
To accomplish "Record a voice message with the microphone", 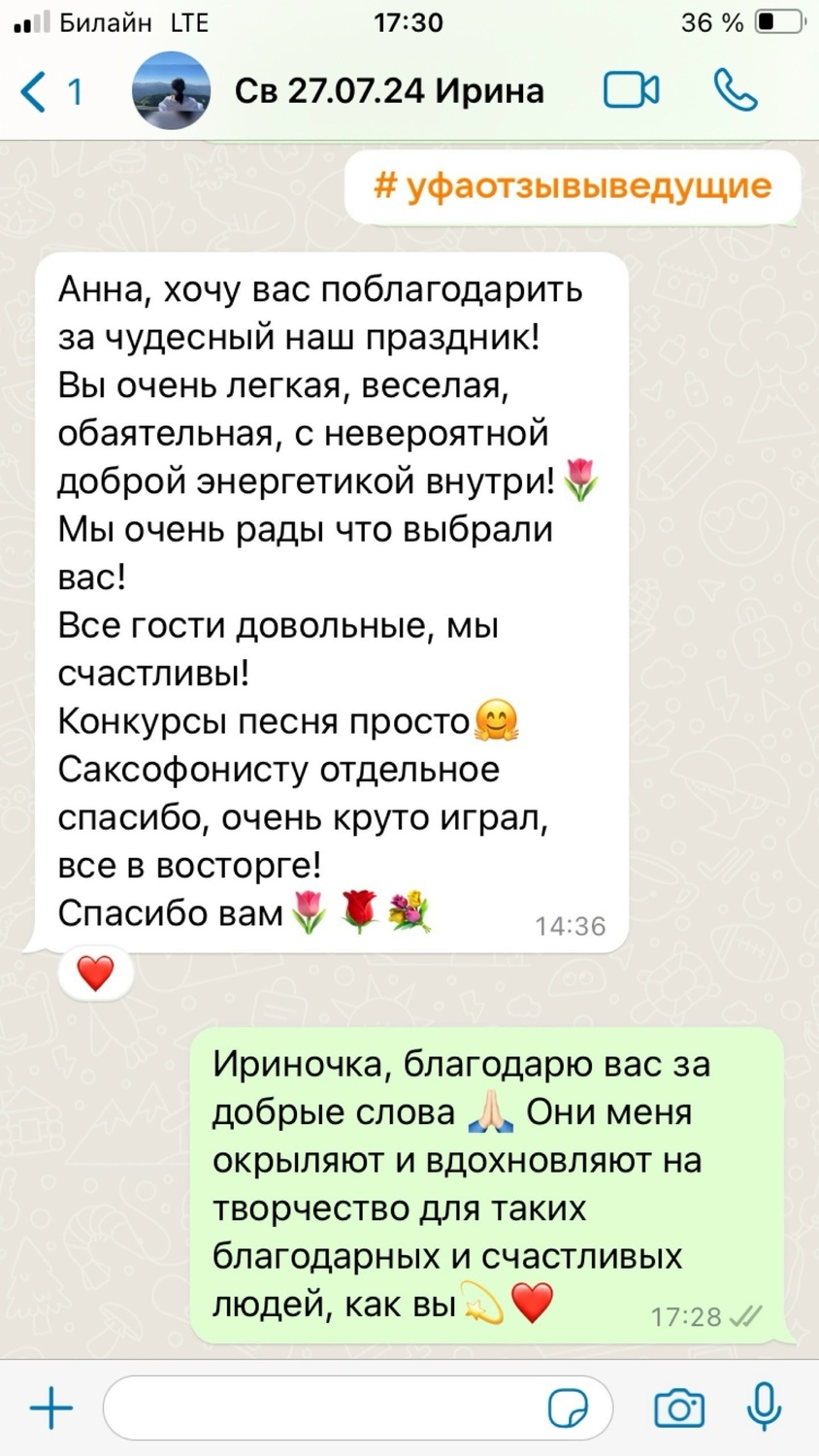I will pyautogui.click(x=765, y=1406).
